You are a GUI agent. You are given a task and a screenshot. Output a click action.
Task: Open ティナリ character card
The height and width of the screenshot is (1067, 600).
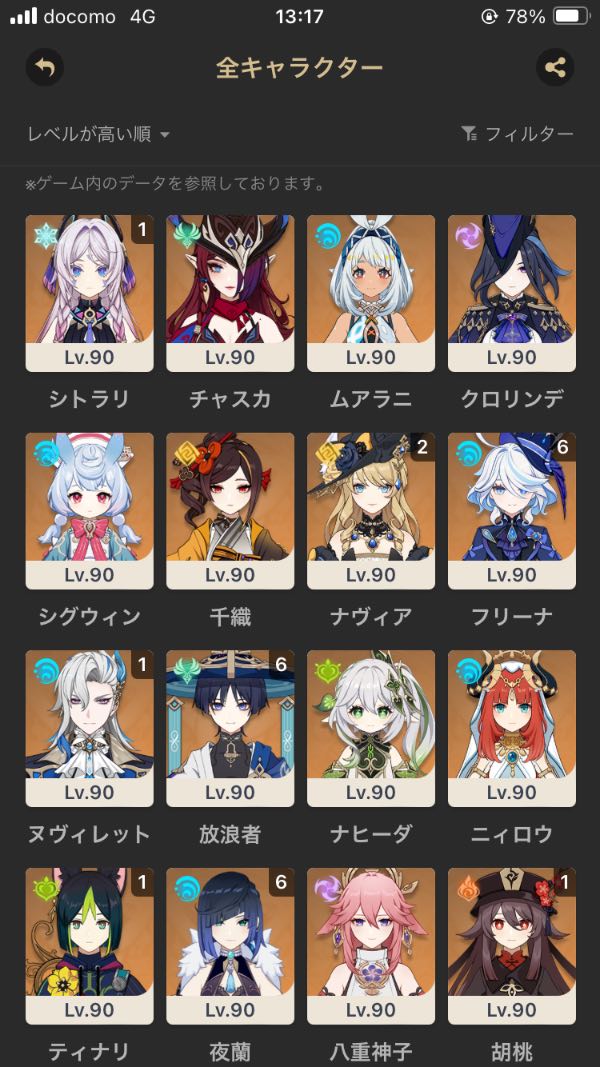(90, 945)
